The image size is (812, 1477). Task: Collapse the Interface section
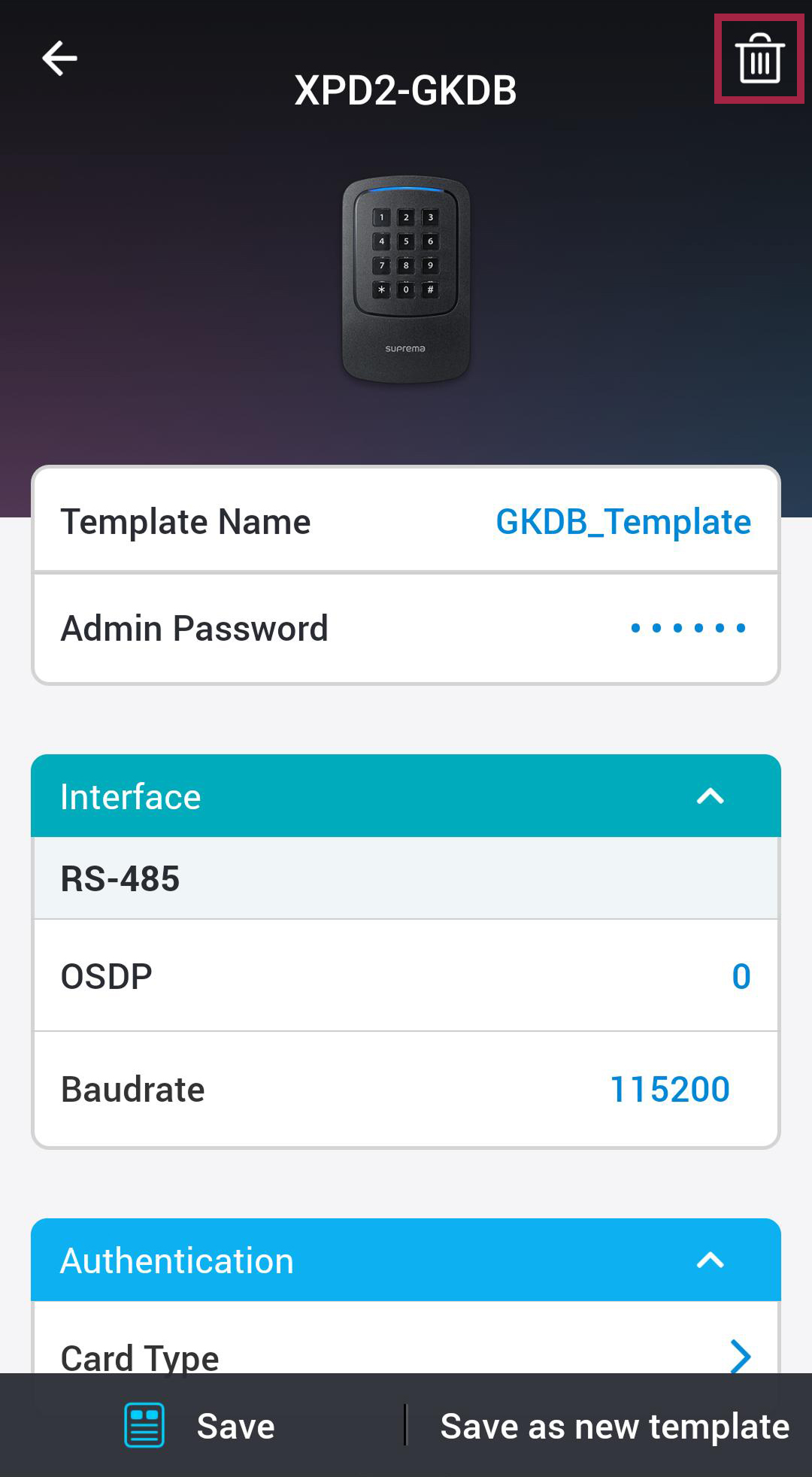[x=710, y=796]
